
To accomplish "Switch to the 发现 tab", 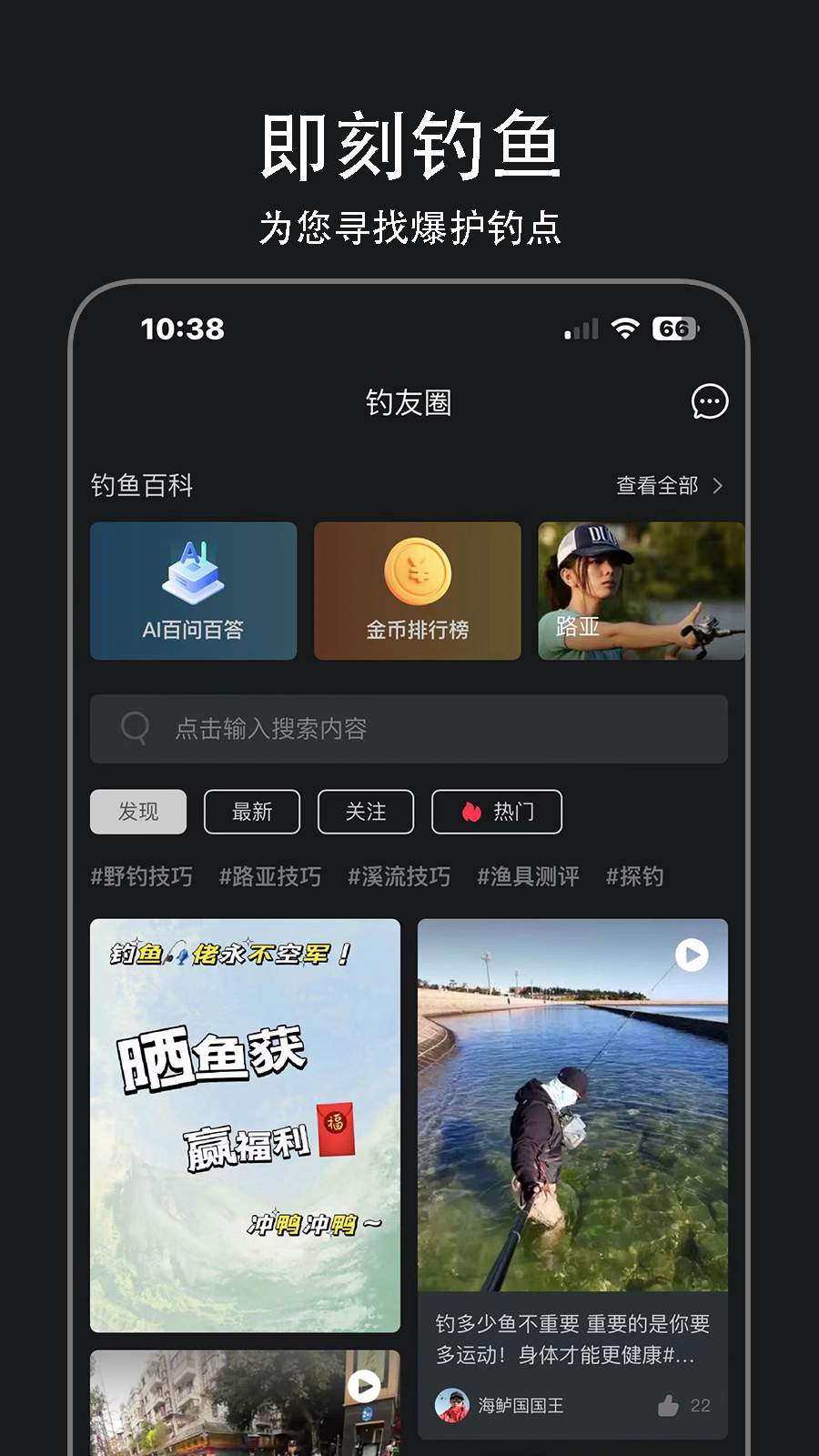I will click(x=137, y=812).
